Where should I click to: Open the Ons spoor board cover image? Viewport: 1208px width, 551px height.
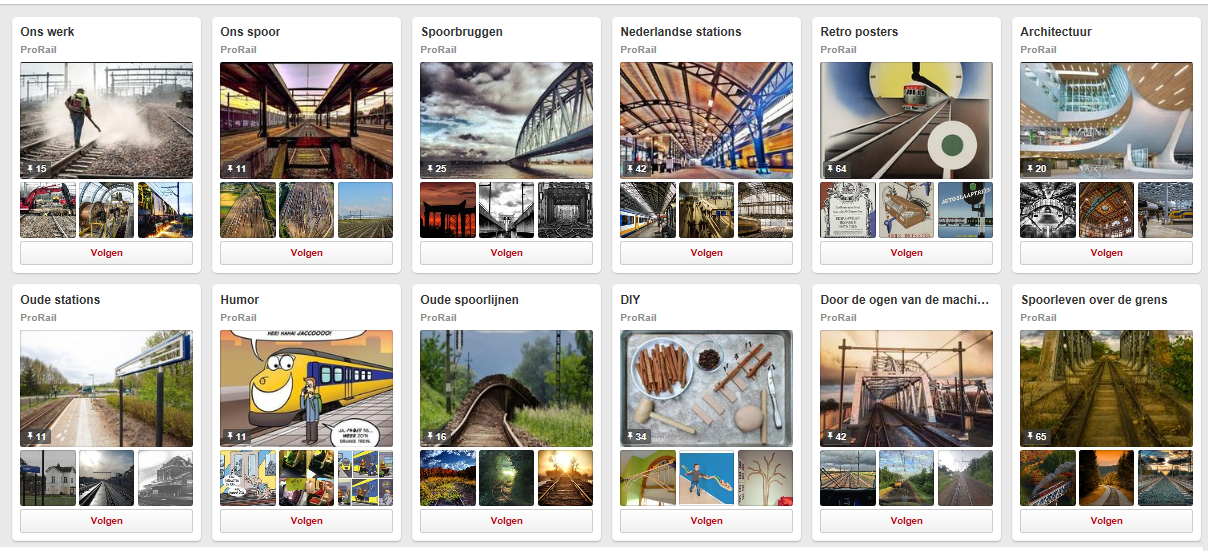coord(306,120)
